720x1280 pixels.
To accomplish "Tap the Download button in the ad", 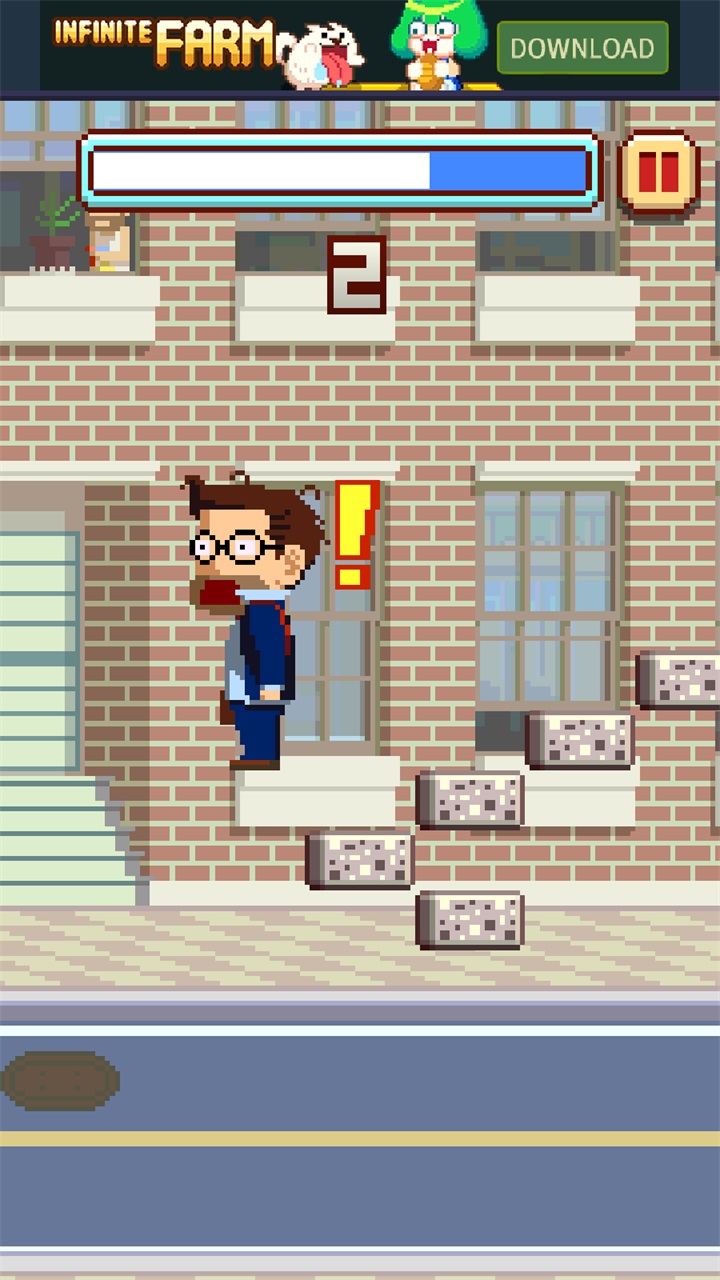I will tap(582, 48).
